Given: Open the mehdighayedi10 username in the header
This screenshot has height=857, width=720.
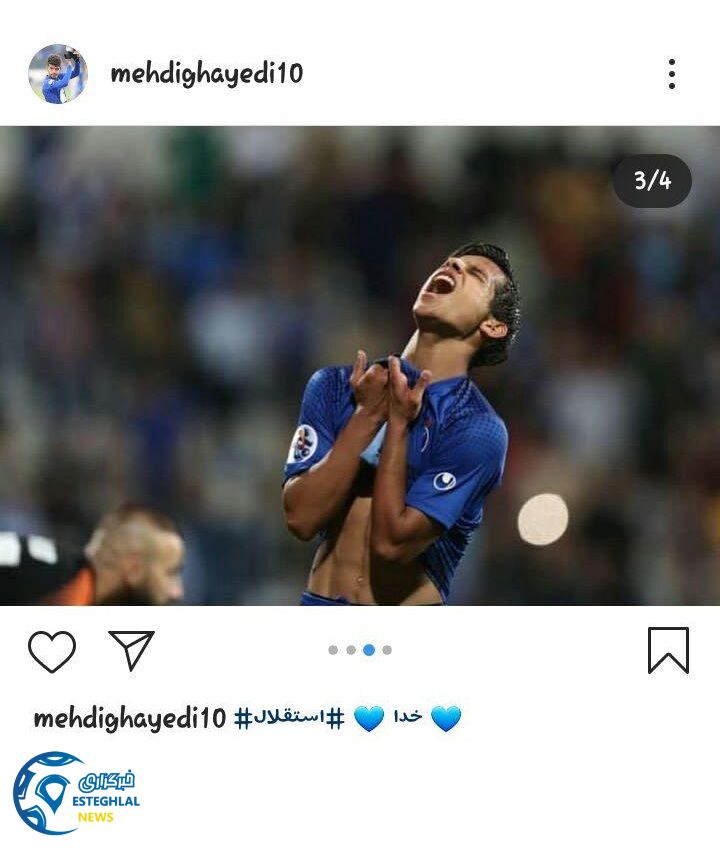Looking at the screenshot, I should [x=206, y=74].
